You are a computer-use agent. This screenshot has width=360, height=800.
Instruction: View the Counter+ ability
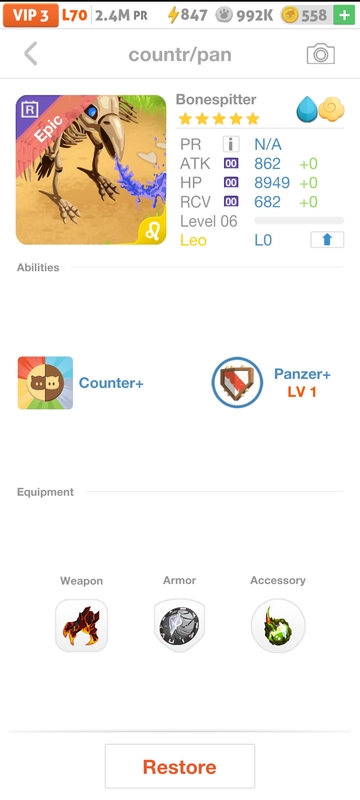pos(81,383)
